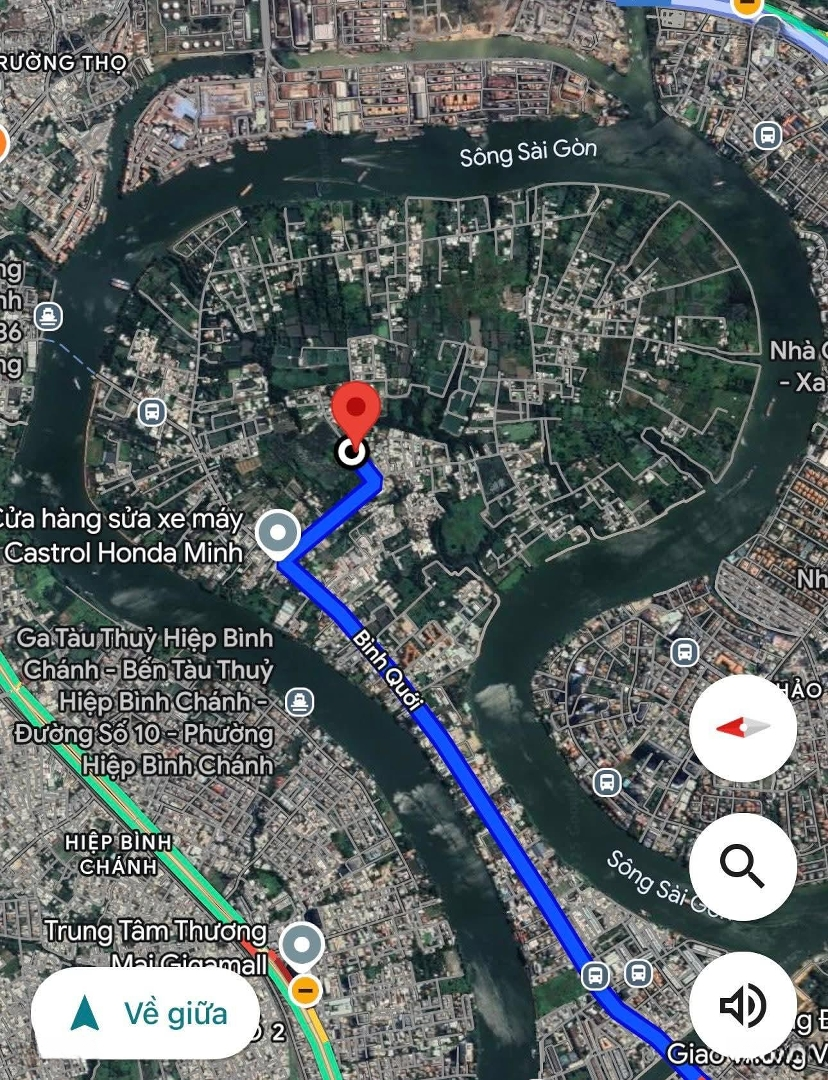Open Trung Tâm Thương Mại Gigamall marker
The image size is (828, 1080).
[x=302, y=945]
